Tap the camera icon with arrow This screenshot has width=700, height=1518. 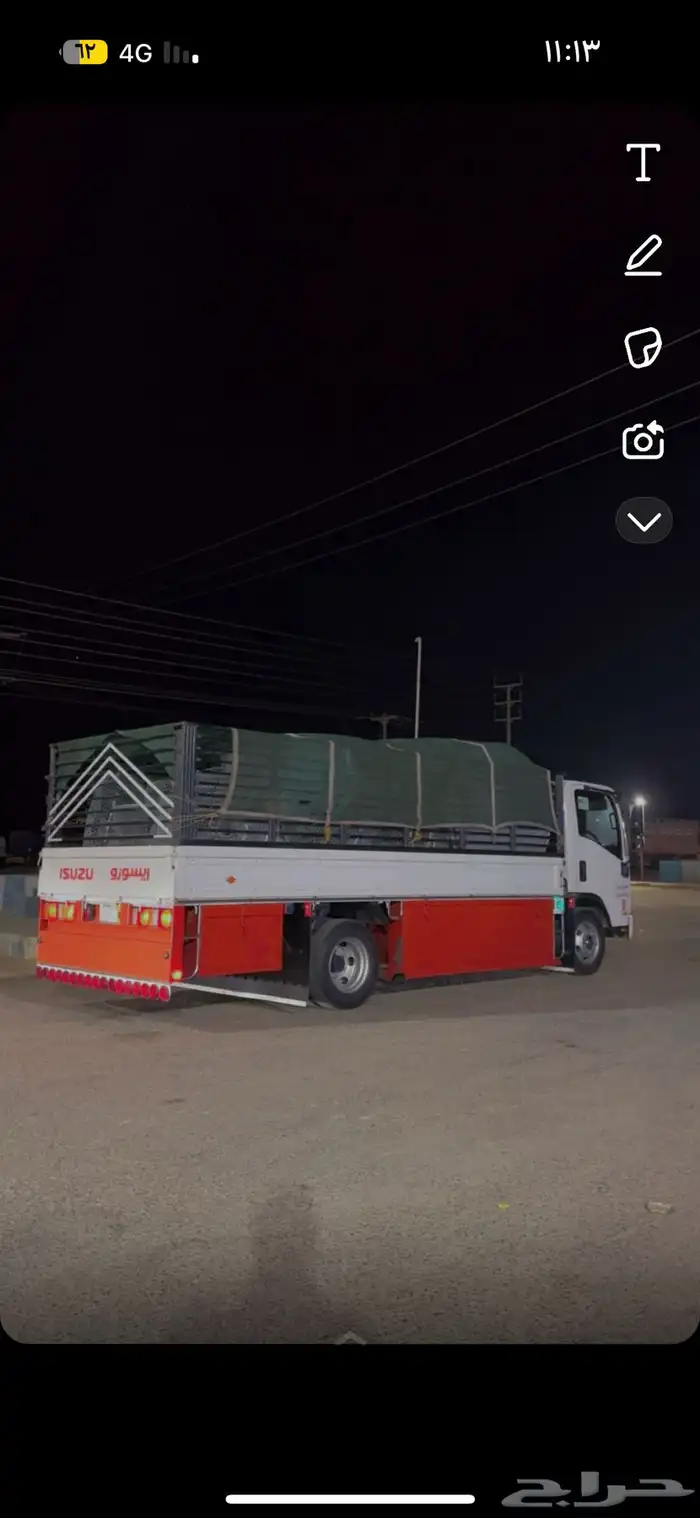tap(643, 440)
